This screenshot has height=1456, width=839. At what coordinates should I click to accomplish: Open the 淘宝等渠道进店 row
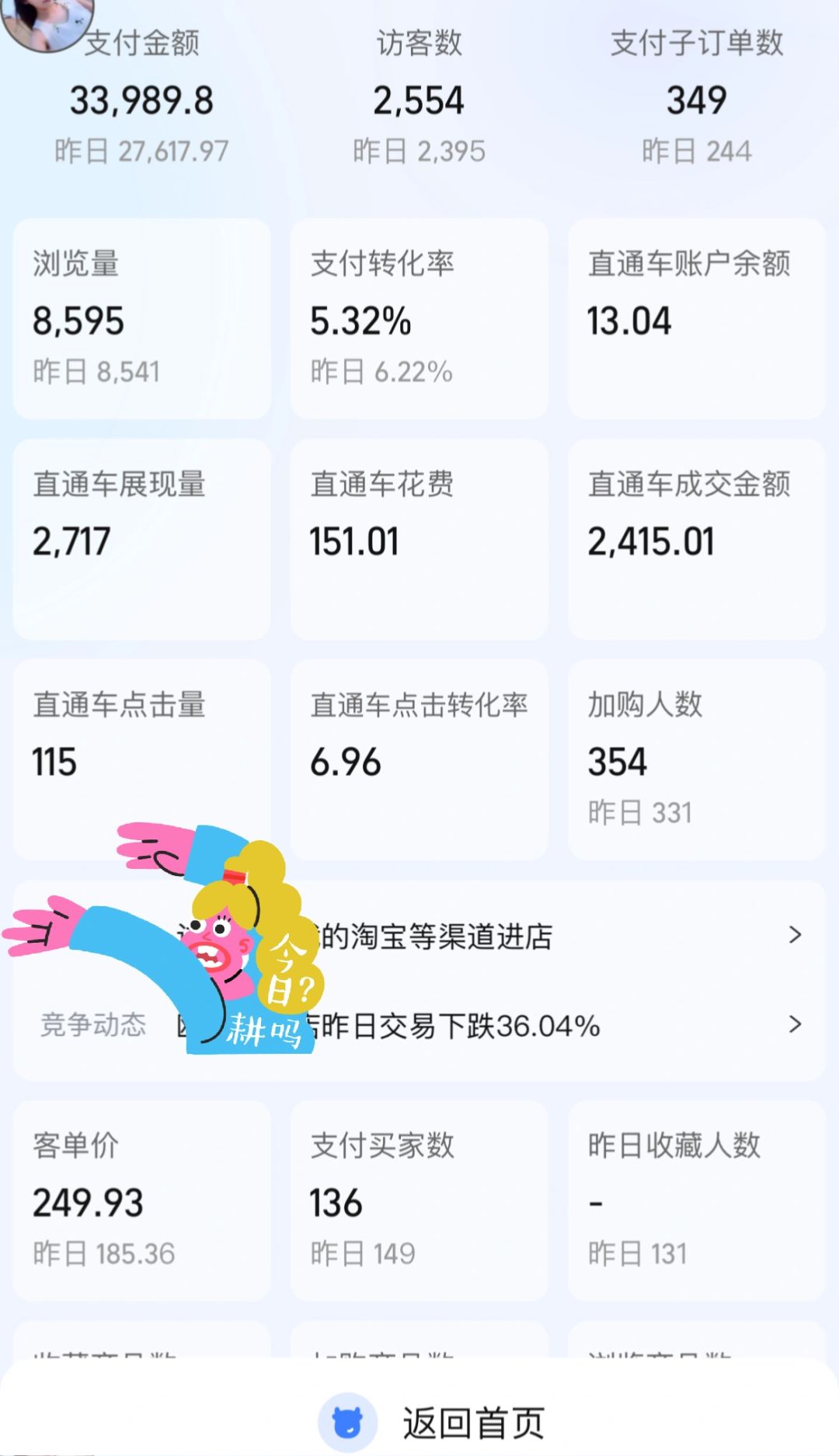click(544, 936)
